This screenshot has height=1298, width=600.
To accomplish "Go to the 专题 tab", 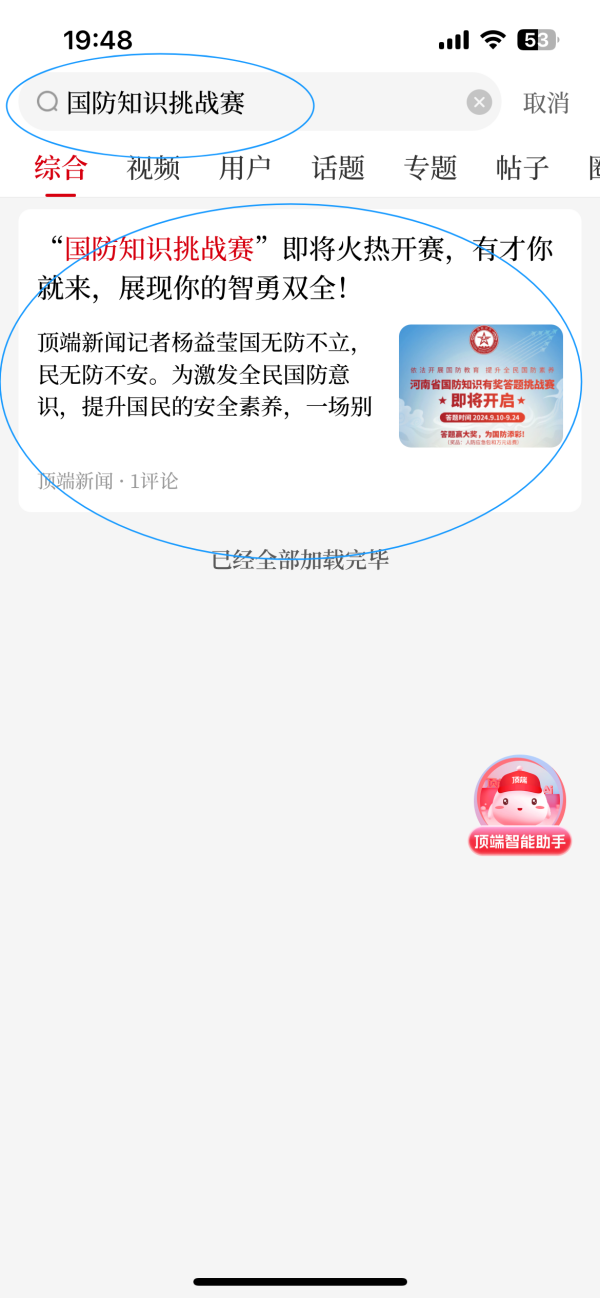I will click(430, 167).
